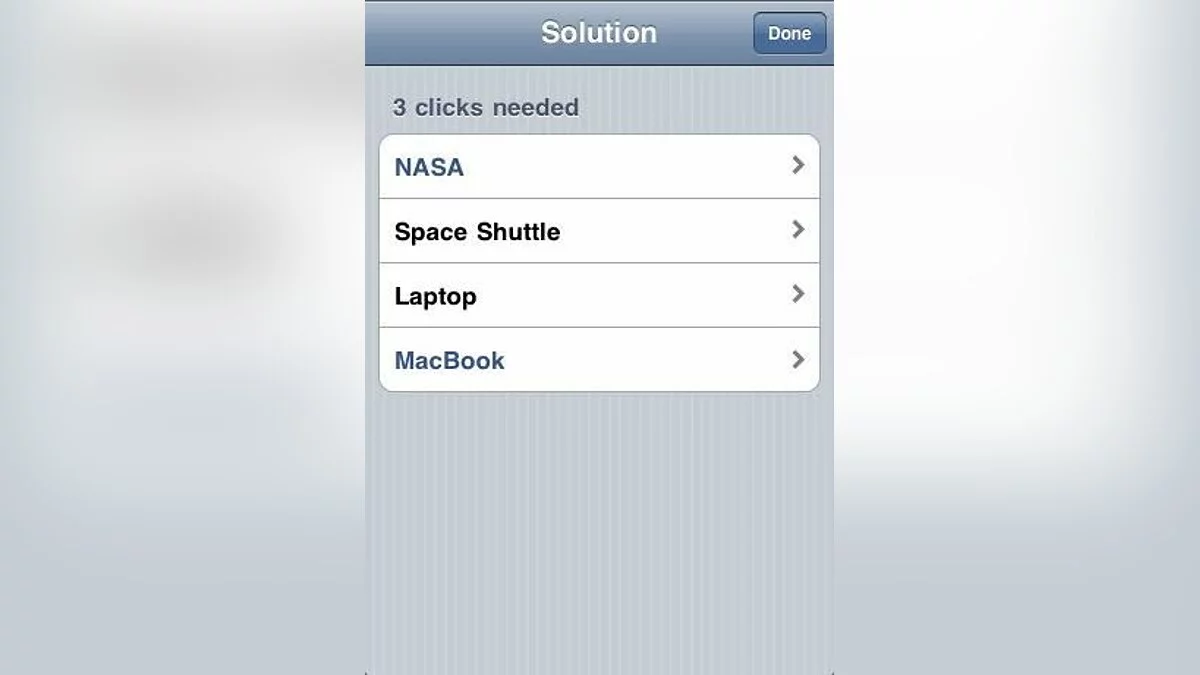This screenshot has height=675, width=1200.
Task: Tap the Done button
Action: tap(789, 33)
